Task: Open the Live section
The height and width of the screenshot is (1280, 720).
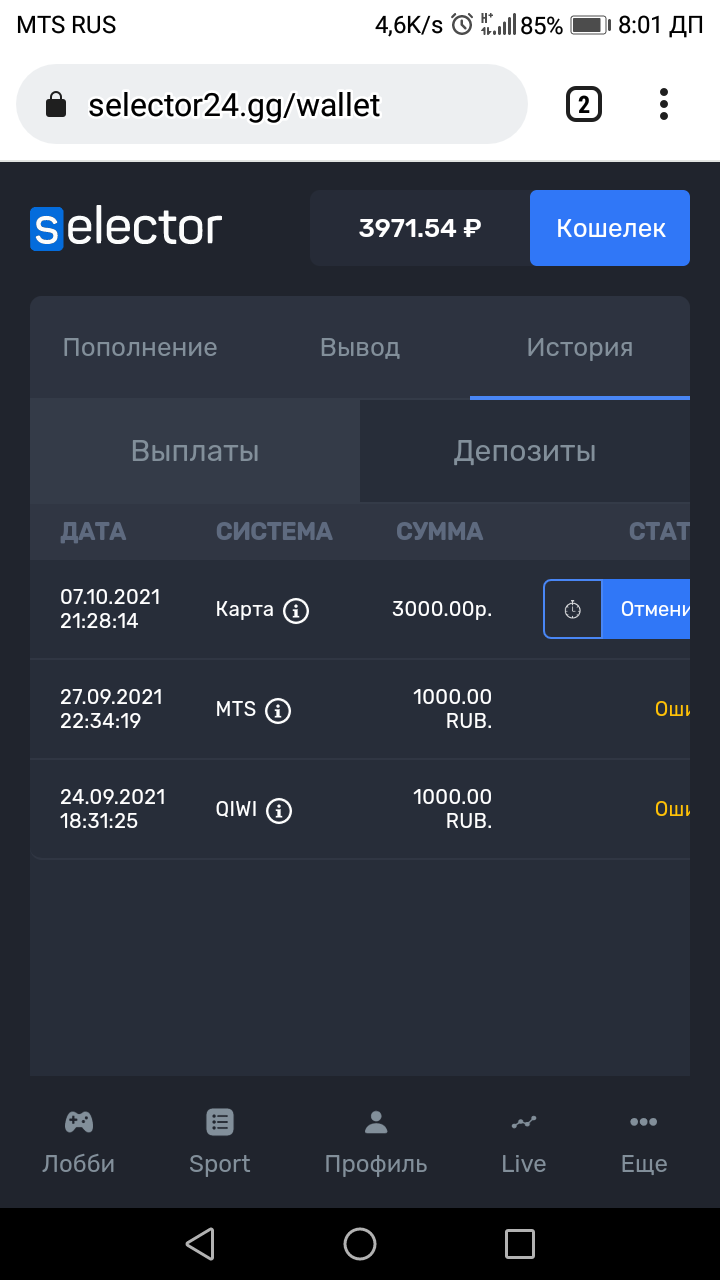Action: (x=524, y=1142)
